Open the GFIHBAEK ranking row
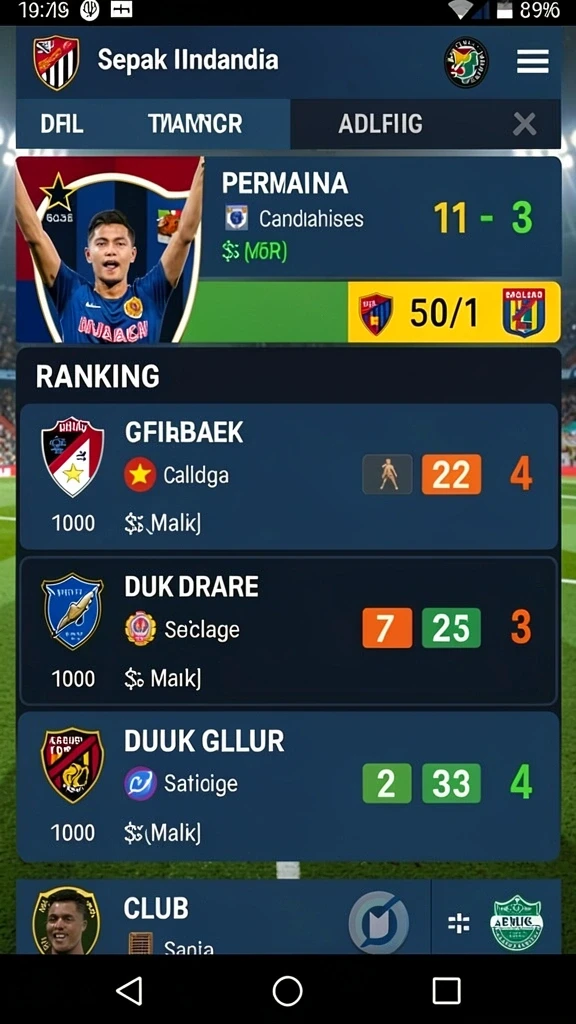The height and width of the screenshot is (1024, 576). (288, 477)
